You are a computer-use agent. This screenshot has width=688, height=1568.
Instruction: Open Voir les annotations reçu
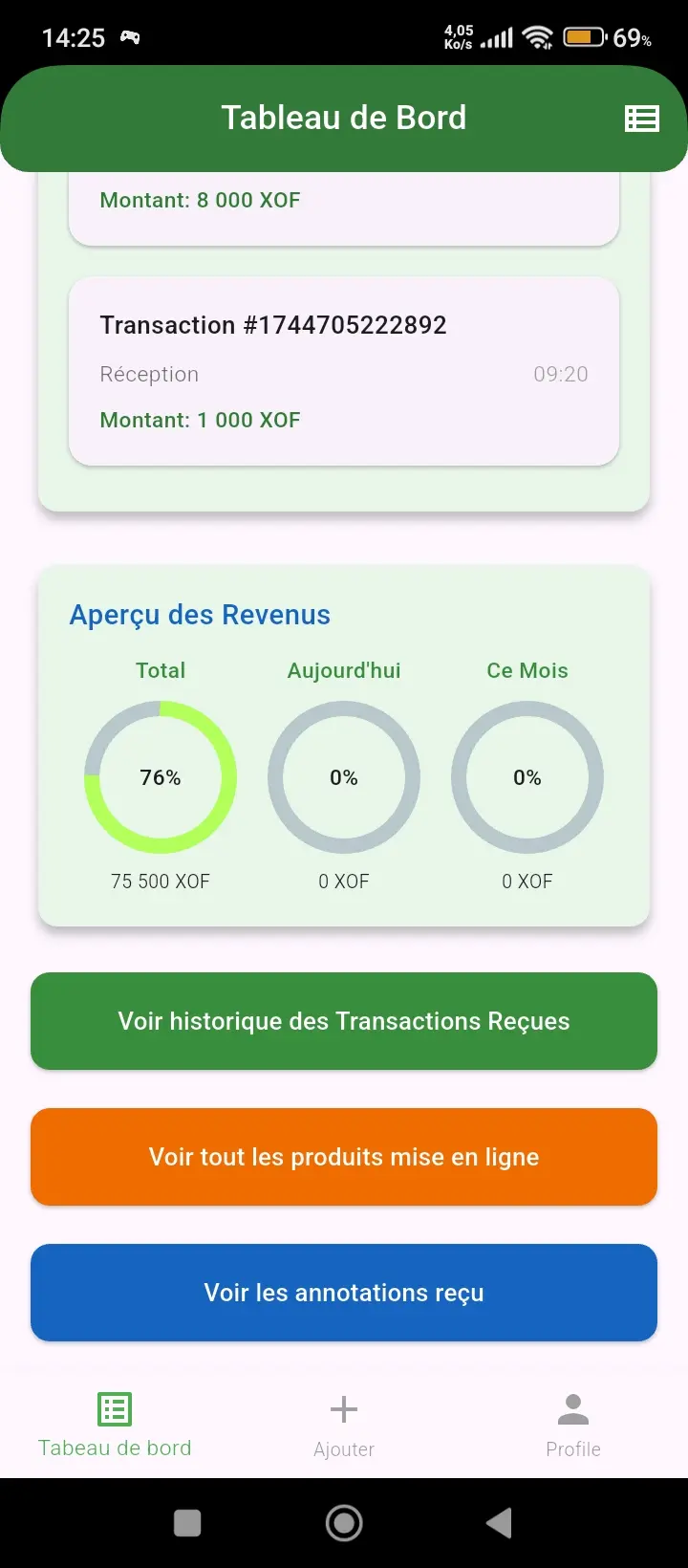pos(343,1293)
